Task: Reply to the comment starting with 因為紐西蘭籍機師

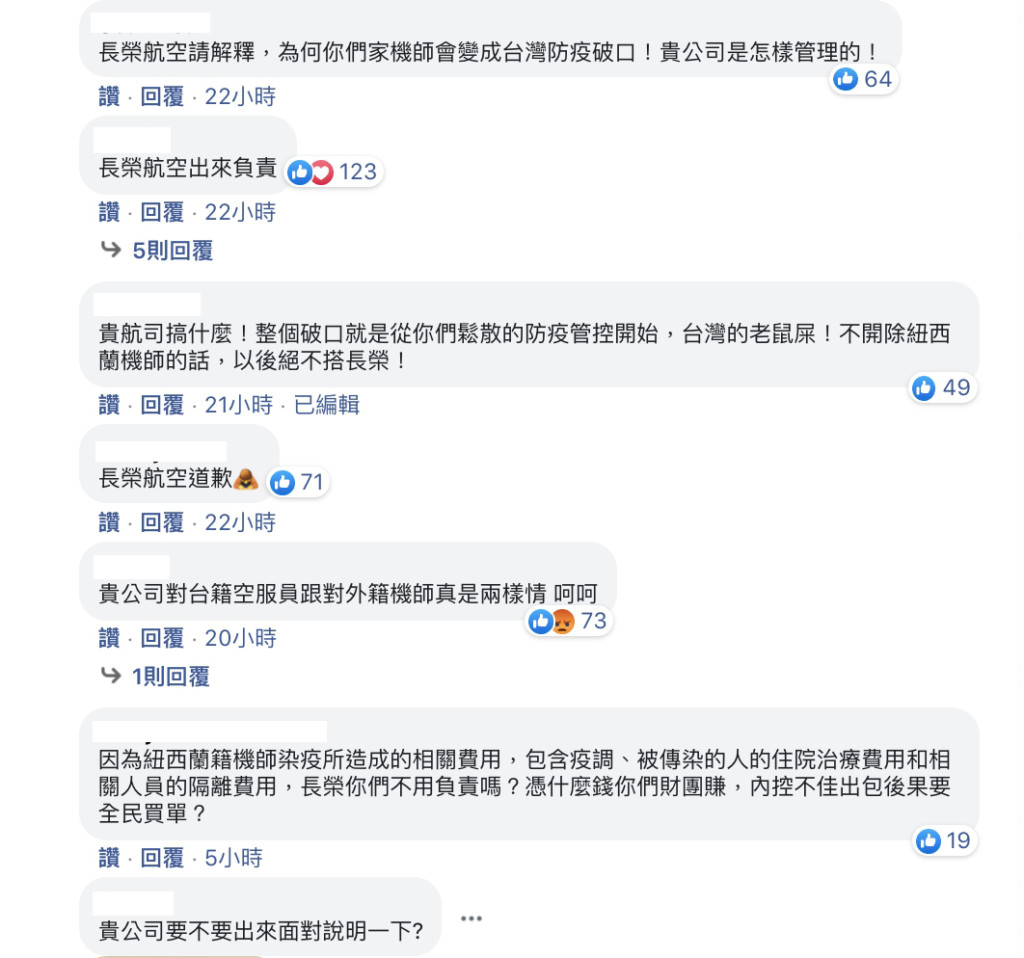Action: (x=162, y=858)
